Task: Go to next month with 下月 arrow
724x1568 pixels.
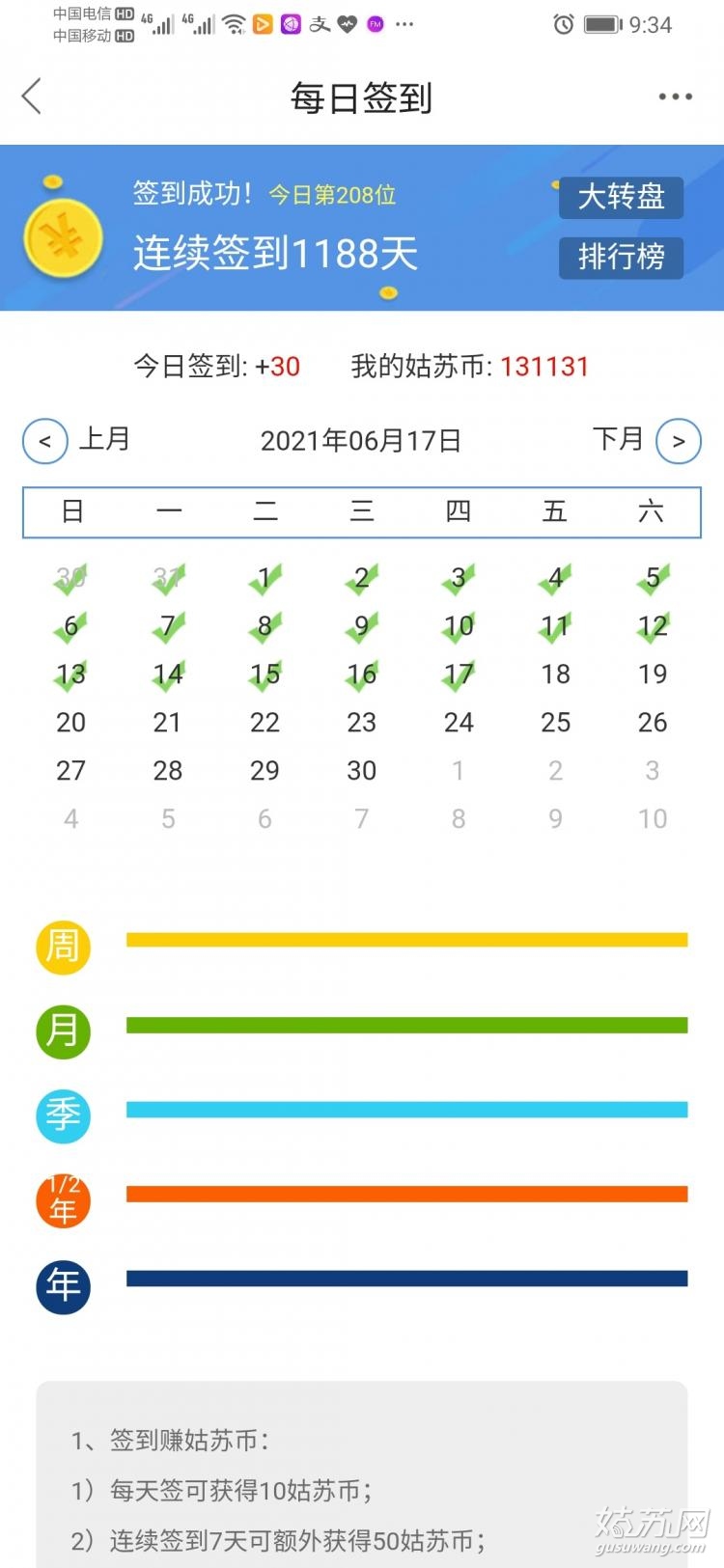Action: [678, 441]
